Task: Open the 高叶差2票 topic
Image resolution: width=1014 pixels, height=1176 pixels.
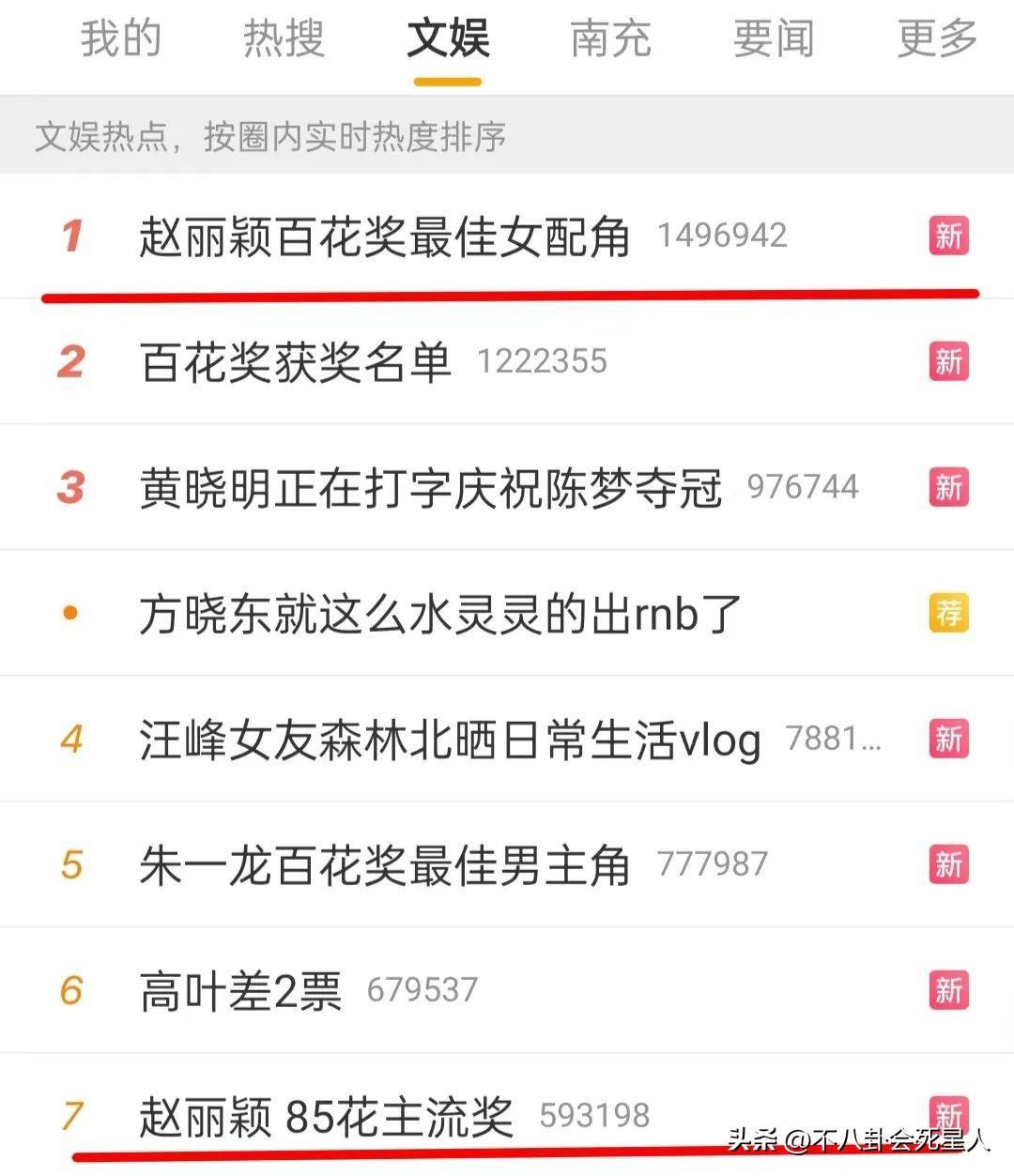Action: click(241, 990)
